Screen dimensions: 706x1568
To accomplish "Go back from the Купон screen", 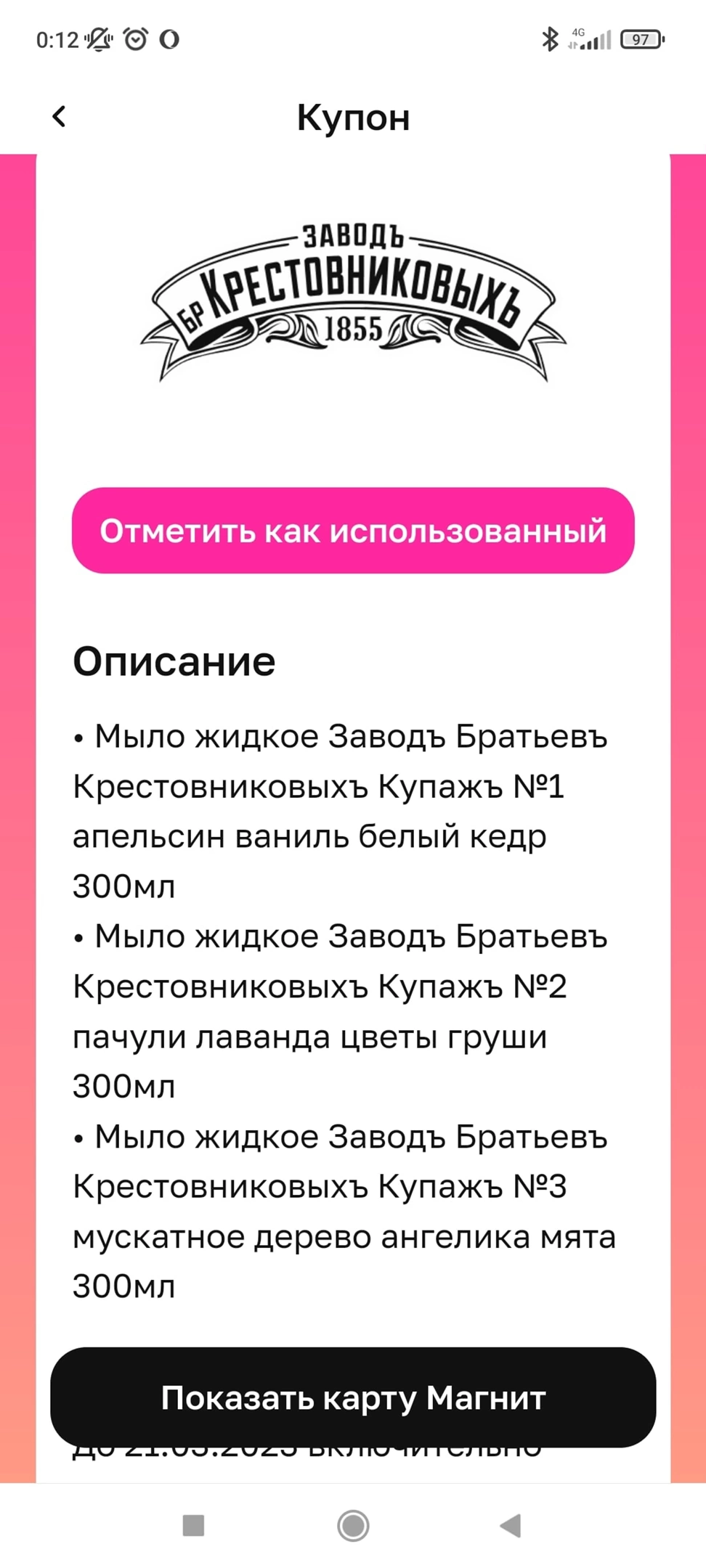I will click(x=60, y=116).
